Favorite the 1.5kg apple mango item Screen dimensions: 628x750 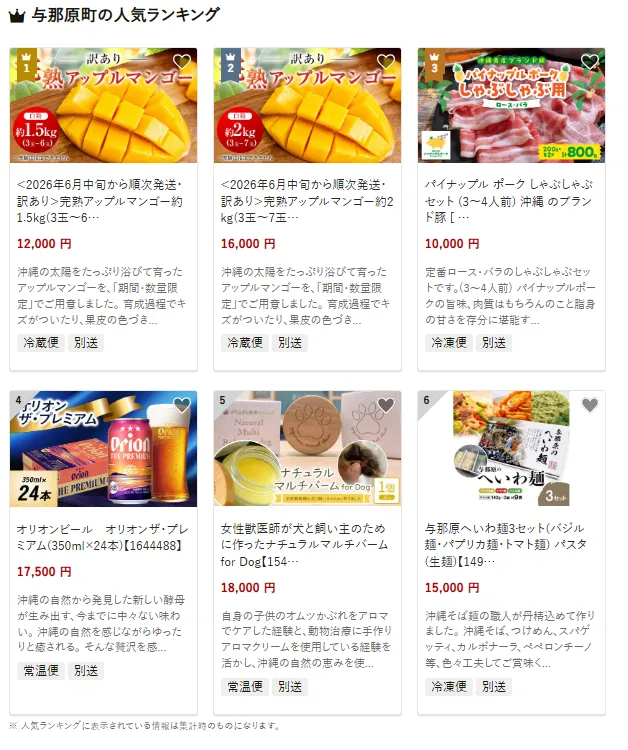pyautogui.click(x=182, y=62)
